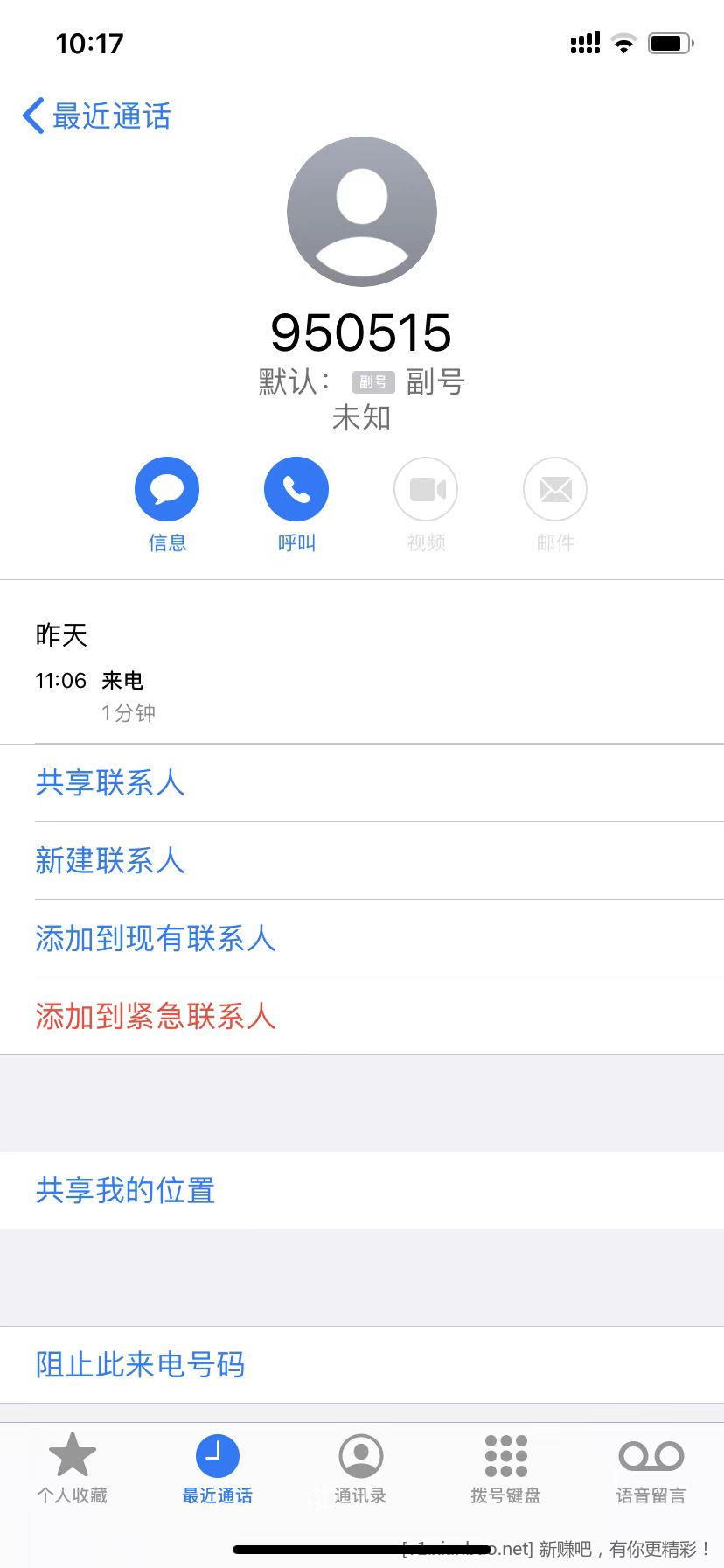This screenshot has height=1568, width=724.
Task: Open the 最近通话 tab
Action: pos(217,1469)
